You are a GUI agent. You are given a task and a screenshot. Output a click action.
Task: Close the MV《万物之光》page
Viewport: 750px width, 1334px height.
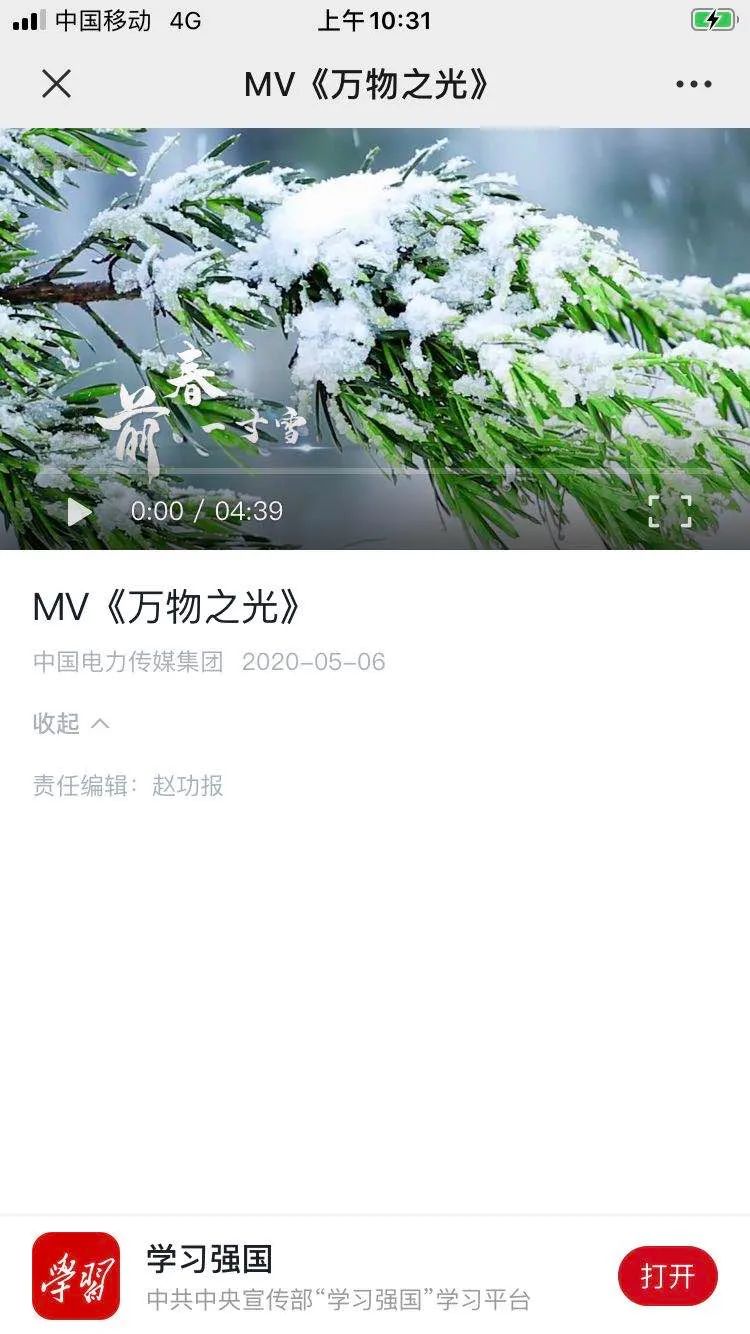pyautogui.click(x=57, y=84)
